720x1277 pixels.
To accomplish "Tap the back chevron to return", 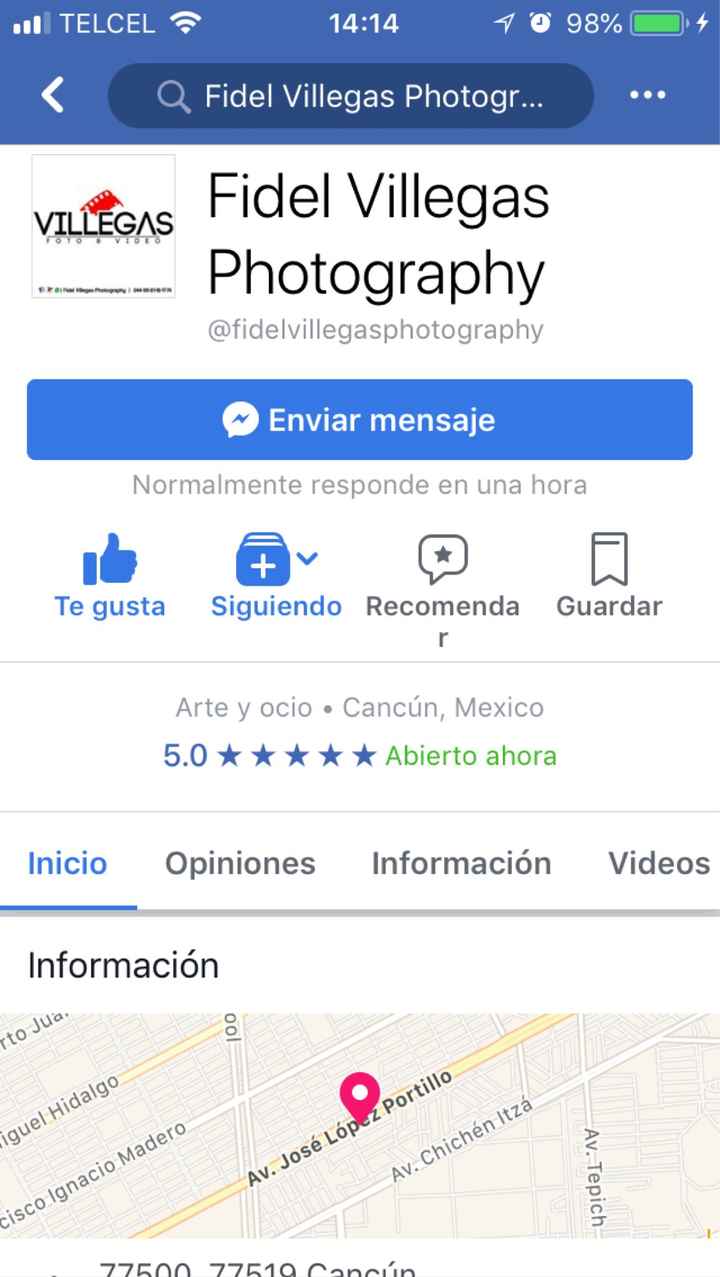I will point(51,95).
